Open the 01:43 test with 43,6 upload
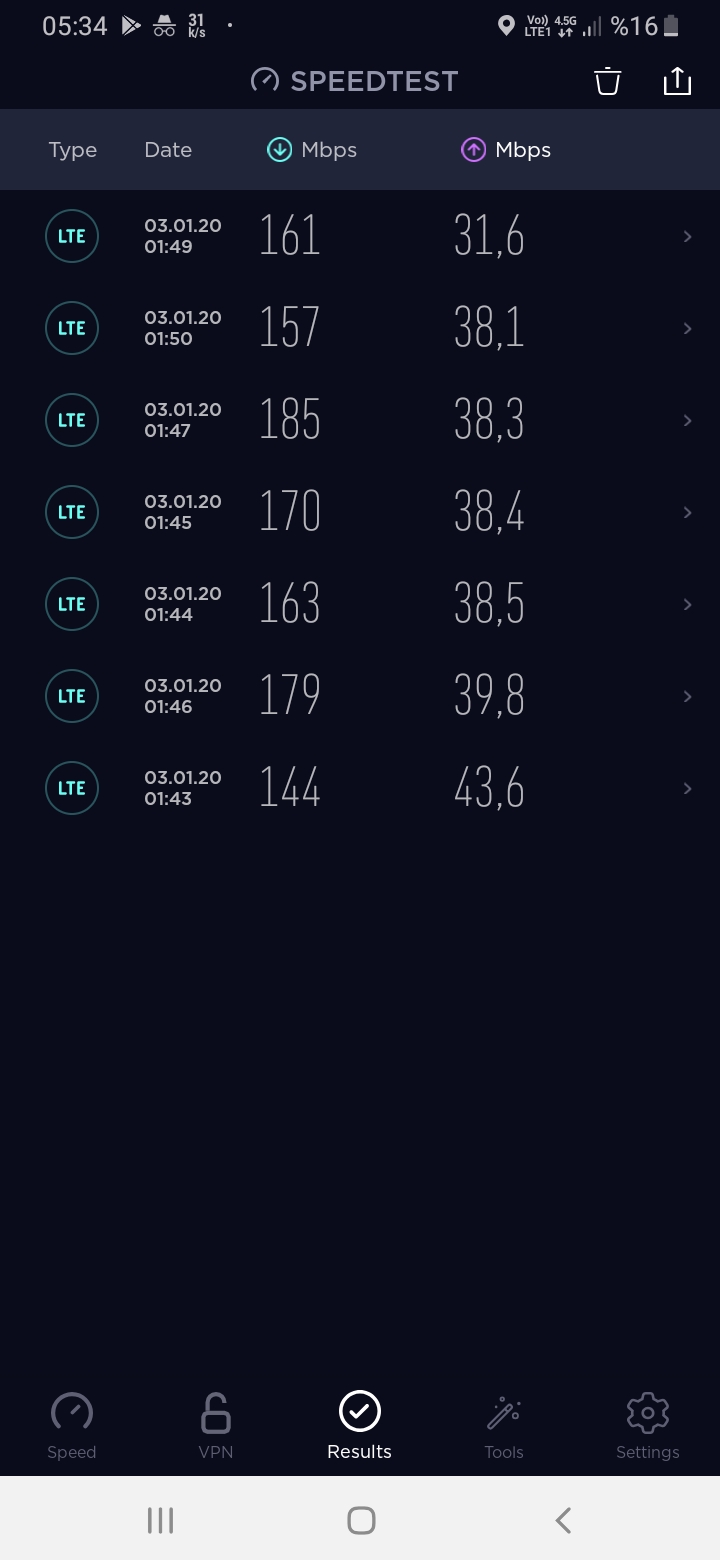 [x=360, y=788]
